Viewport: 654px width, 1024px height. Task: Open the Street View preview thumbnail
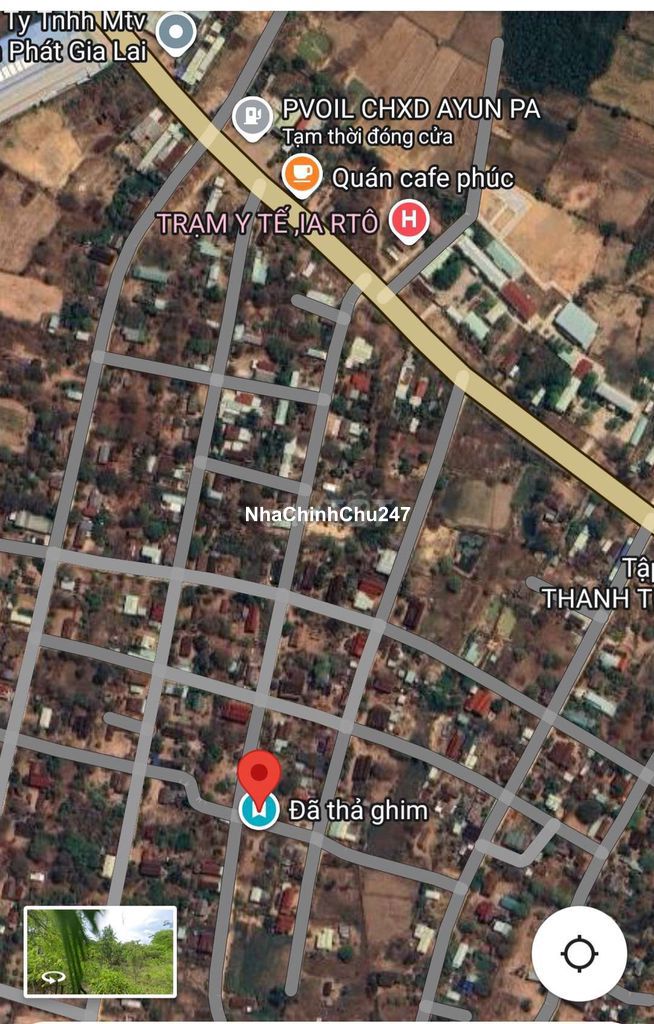click(x=100, y=951)
